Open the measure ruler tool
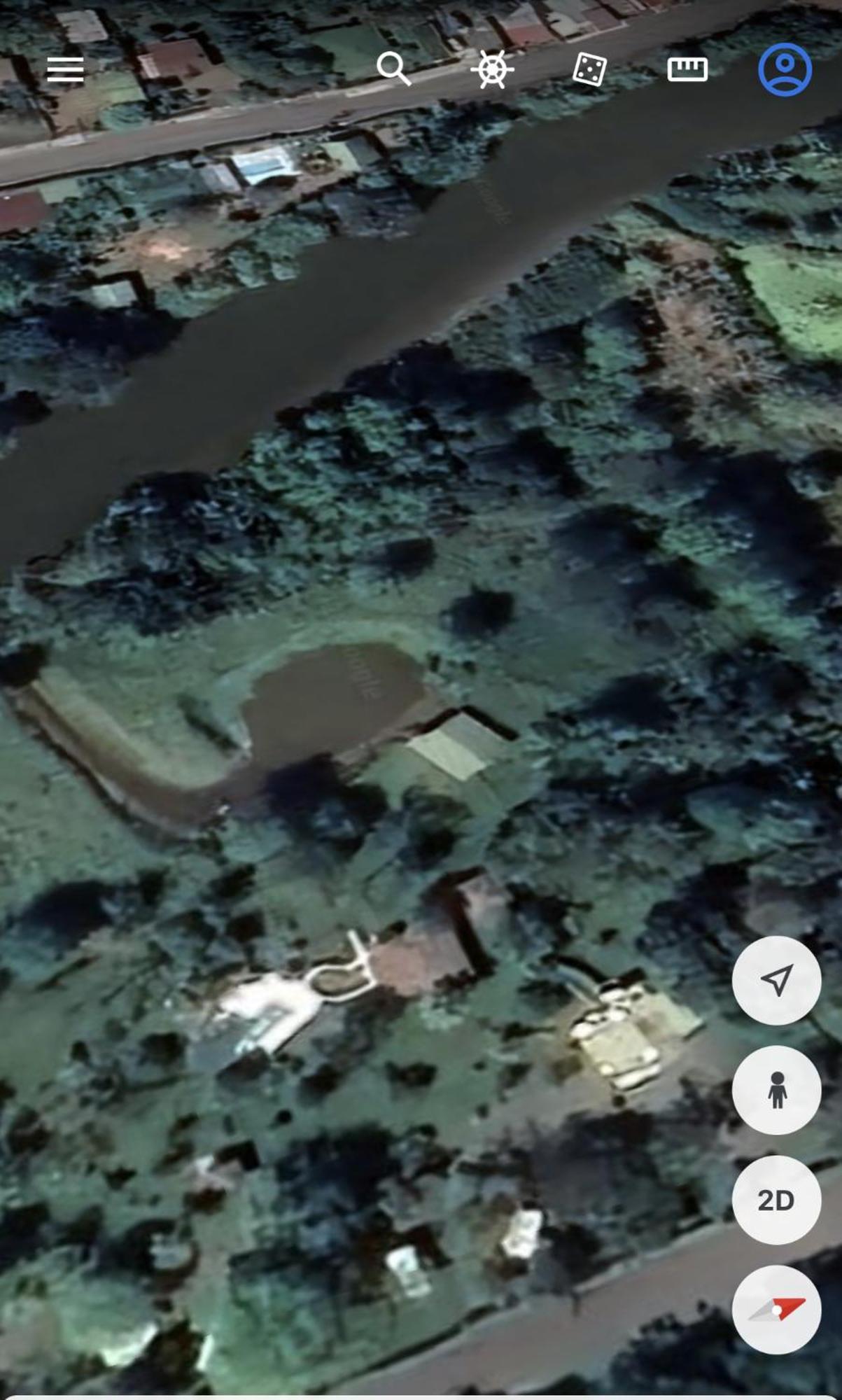Screen dimensions: 842x1400 pos(687,69)
